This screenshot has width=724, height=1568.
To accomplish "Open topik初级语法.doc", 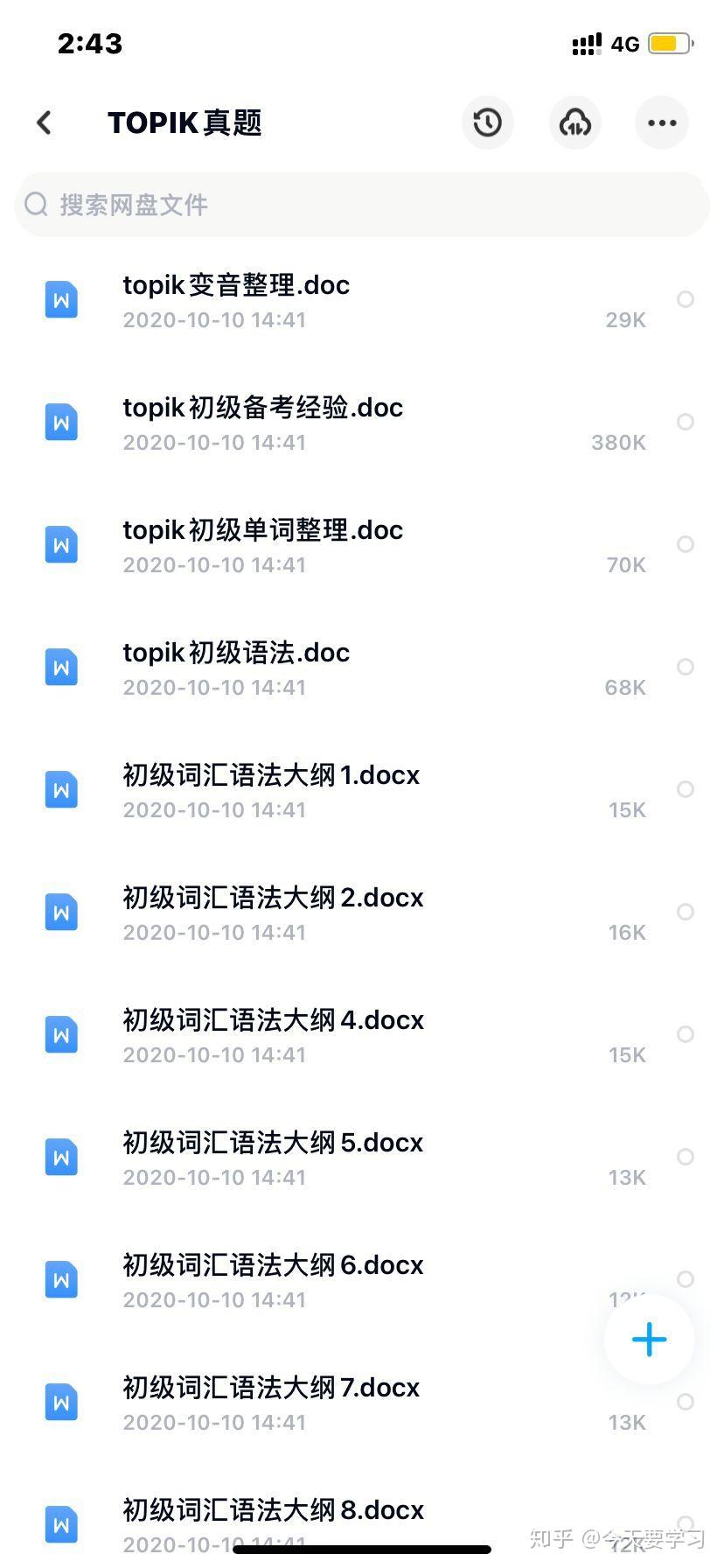I will point(236,653).
